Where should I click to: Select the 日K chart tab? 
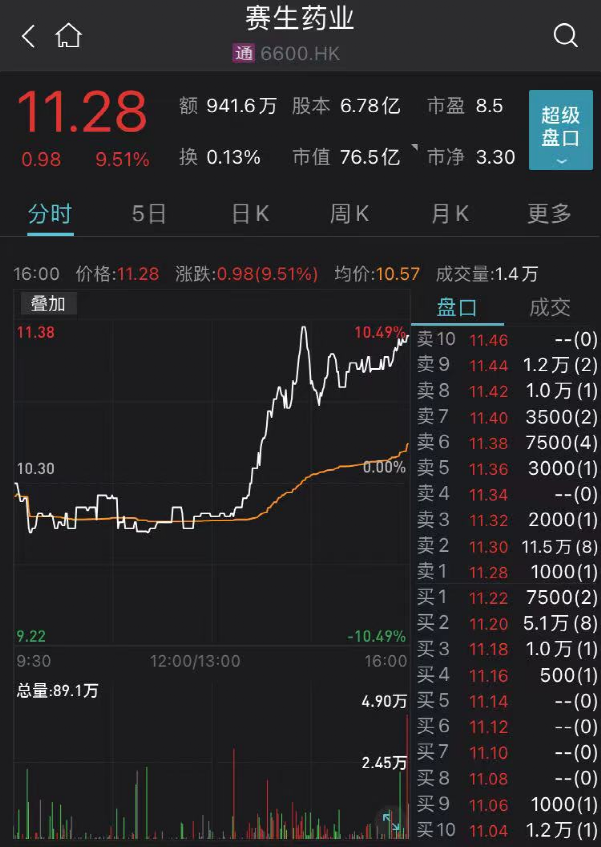tap(250, 214)
